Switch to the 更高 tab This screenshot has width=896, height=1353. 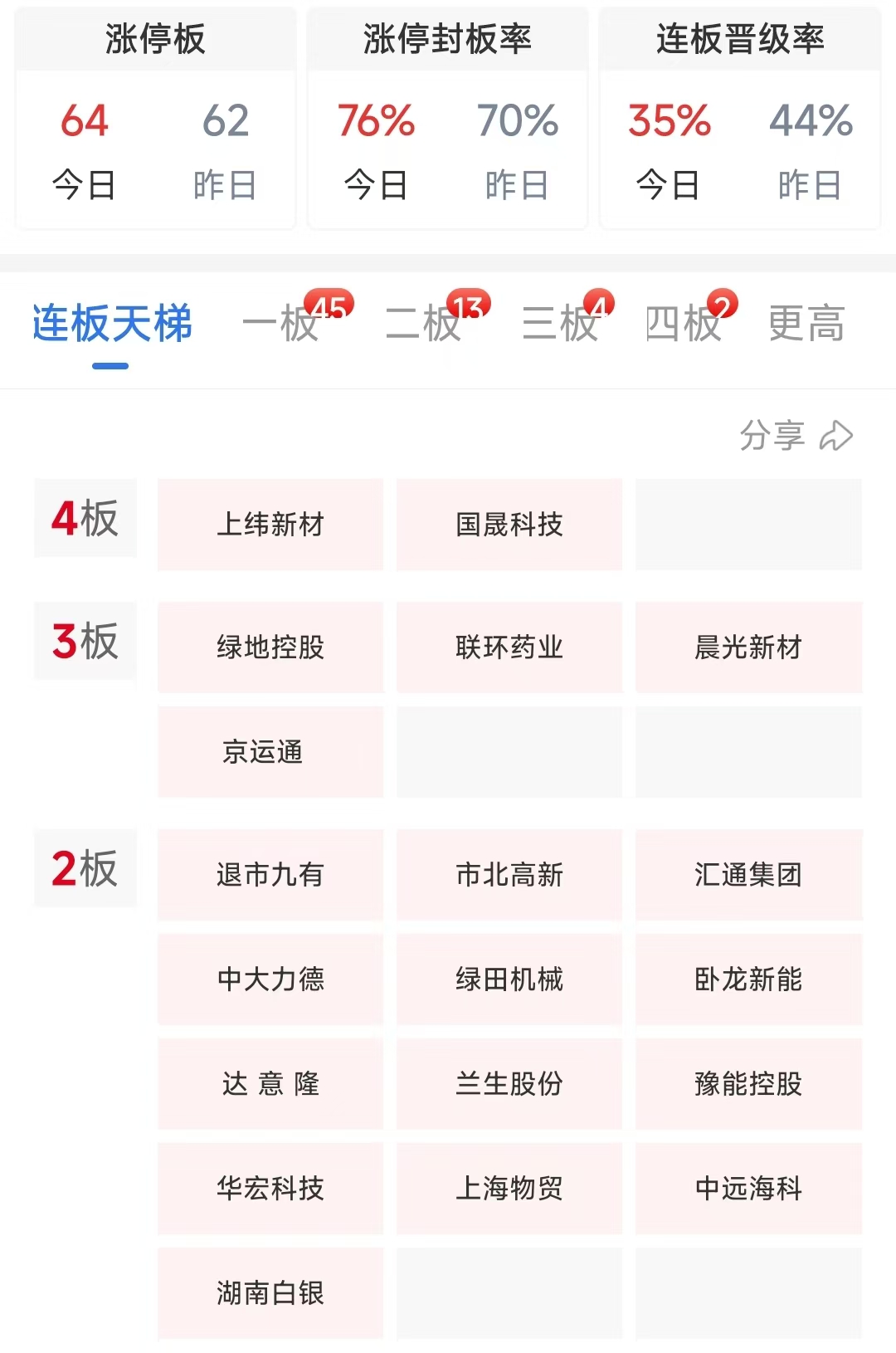[x=806, y=324]
